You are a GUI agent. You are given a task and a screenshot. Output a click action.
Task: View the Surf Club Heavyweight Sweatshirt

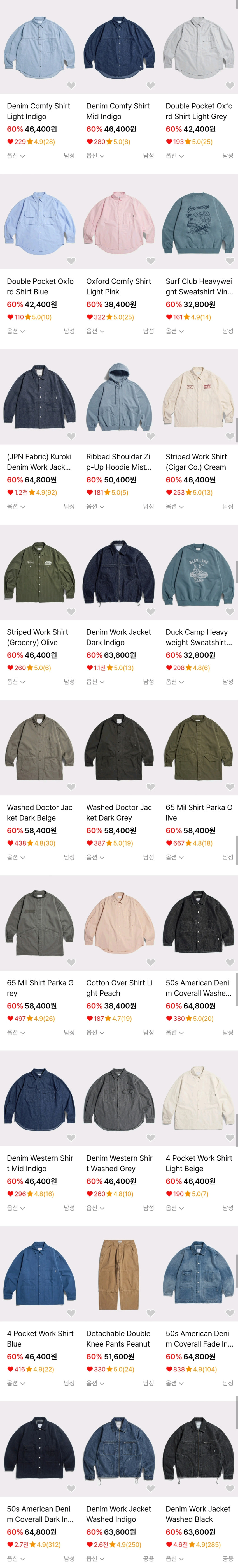[199, 222]
